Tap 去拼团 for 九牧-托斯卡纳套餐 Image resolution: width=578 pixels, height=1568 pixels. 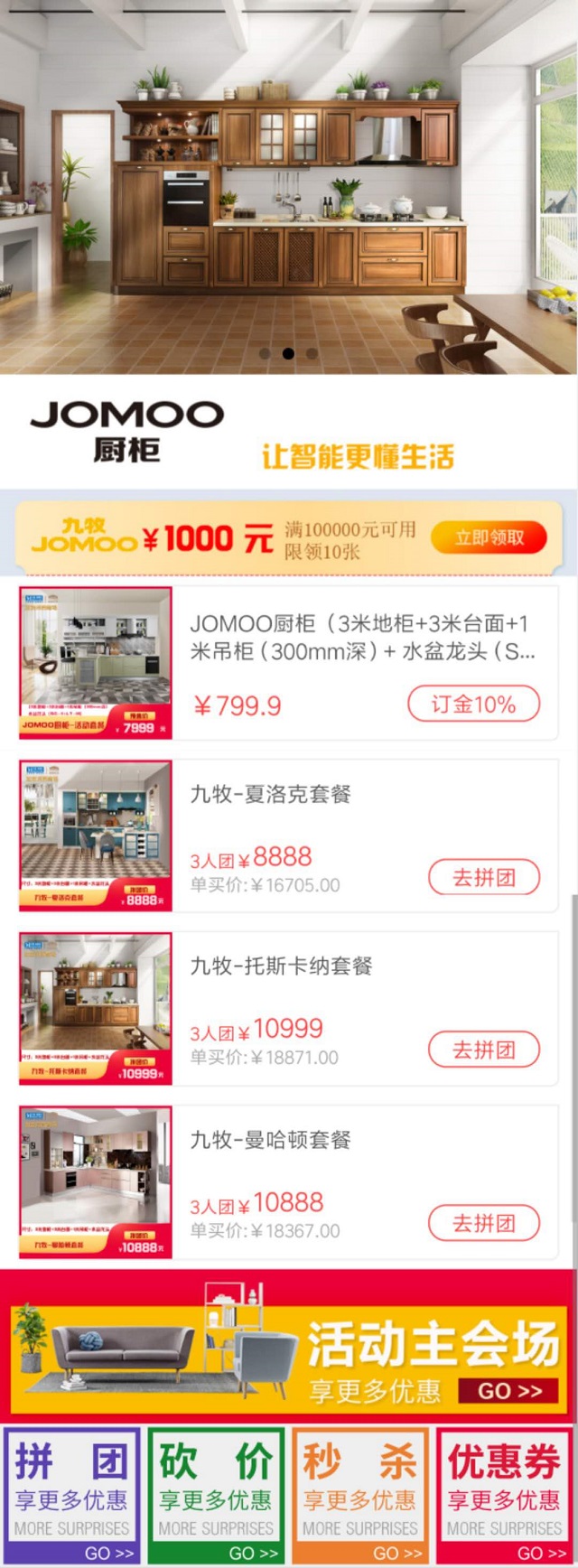[483, 1050]
